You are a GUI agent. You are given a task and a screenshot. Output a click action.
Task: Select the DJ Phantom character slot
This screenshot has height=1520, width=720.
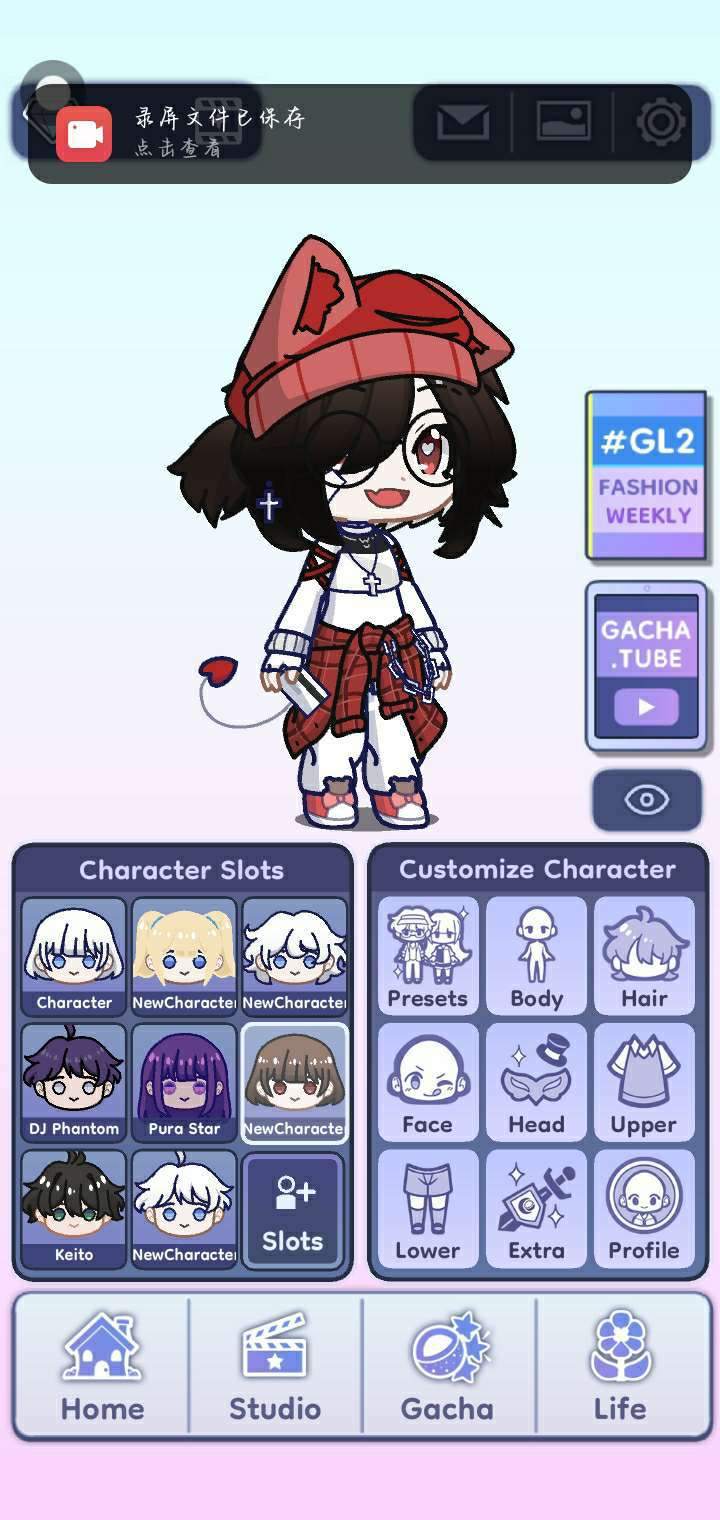coord(74,1083)
